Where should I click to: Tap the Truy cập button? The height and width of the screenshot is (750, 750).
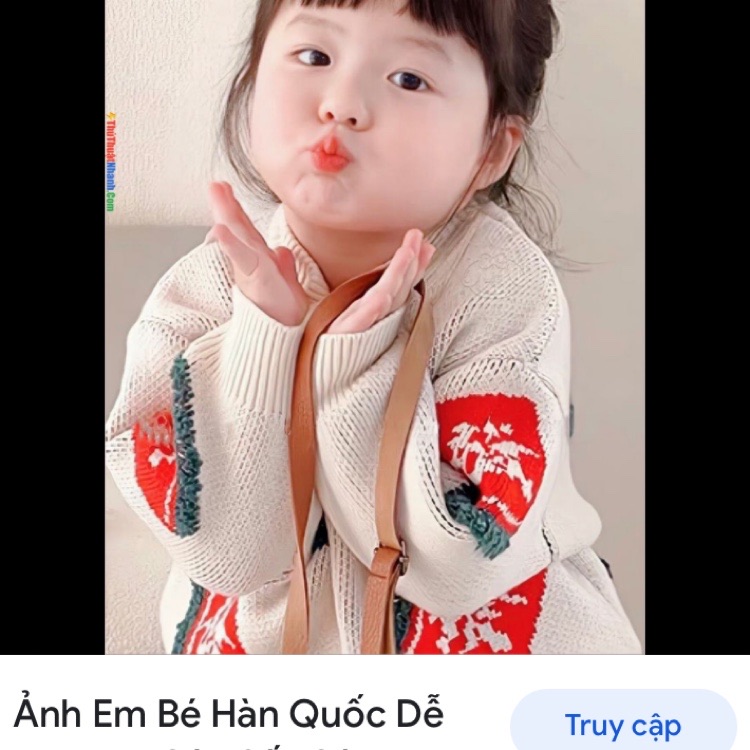tap(622, 724)
